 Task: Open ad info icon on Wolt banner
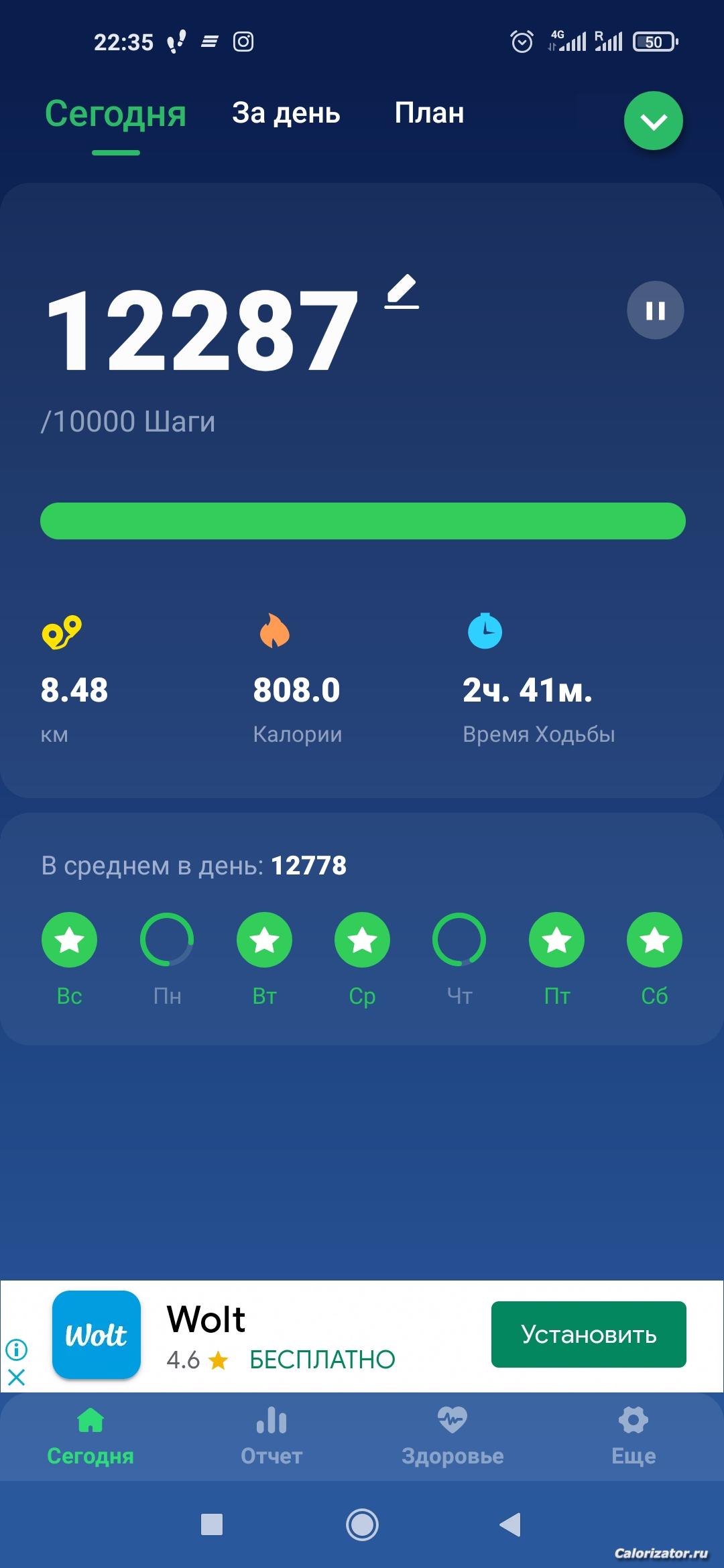coord(16,1349)
